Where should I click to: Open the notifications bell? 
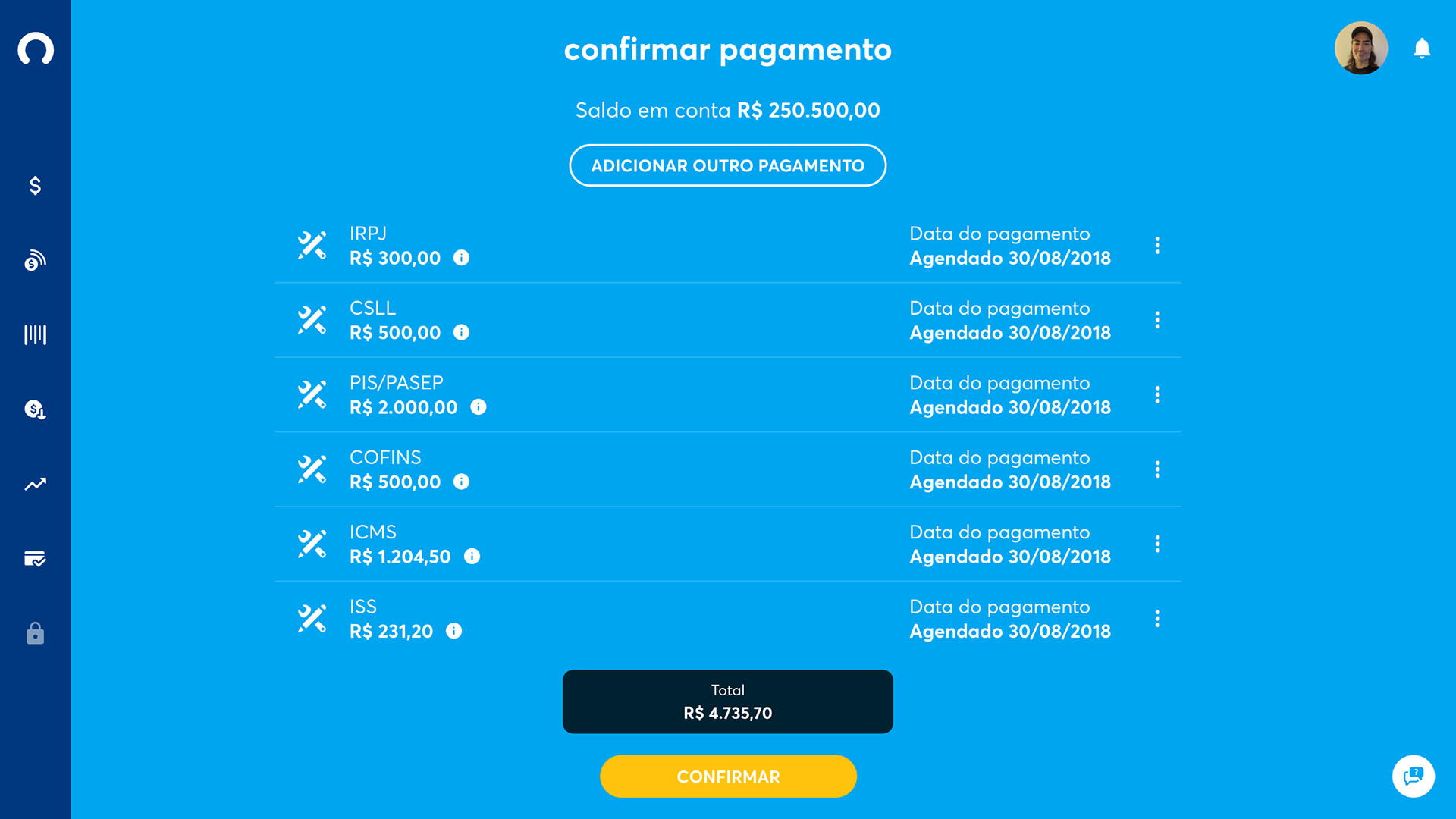coord(1422,49)
